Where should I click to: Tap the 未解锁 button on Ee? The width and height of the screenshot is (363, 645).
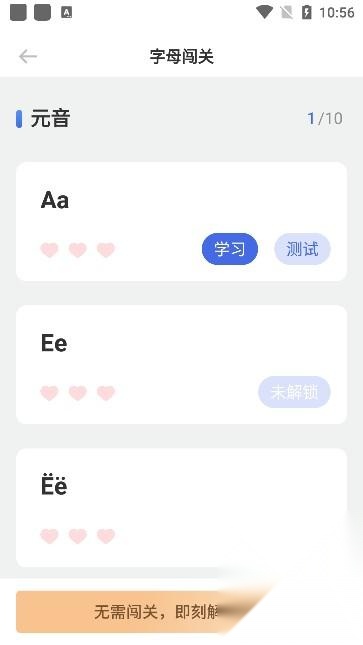[x=294, y=392]
